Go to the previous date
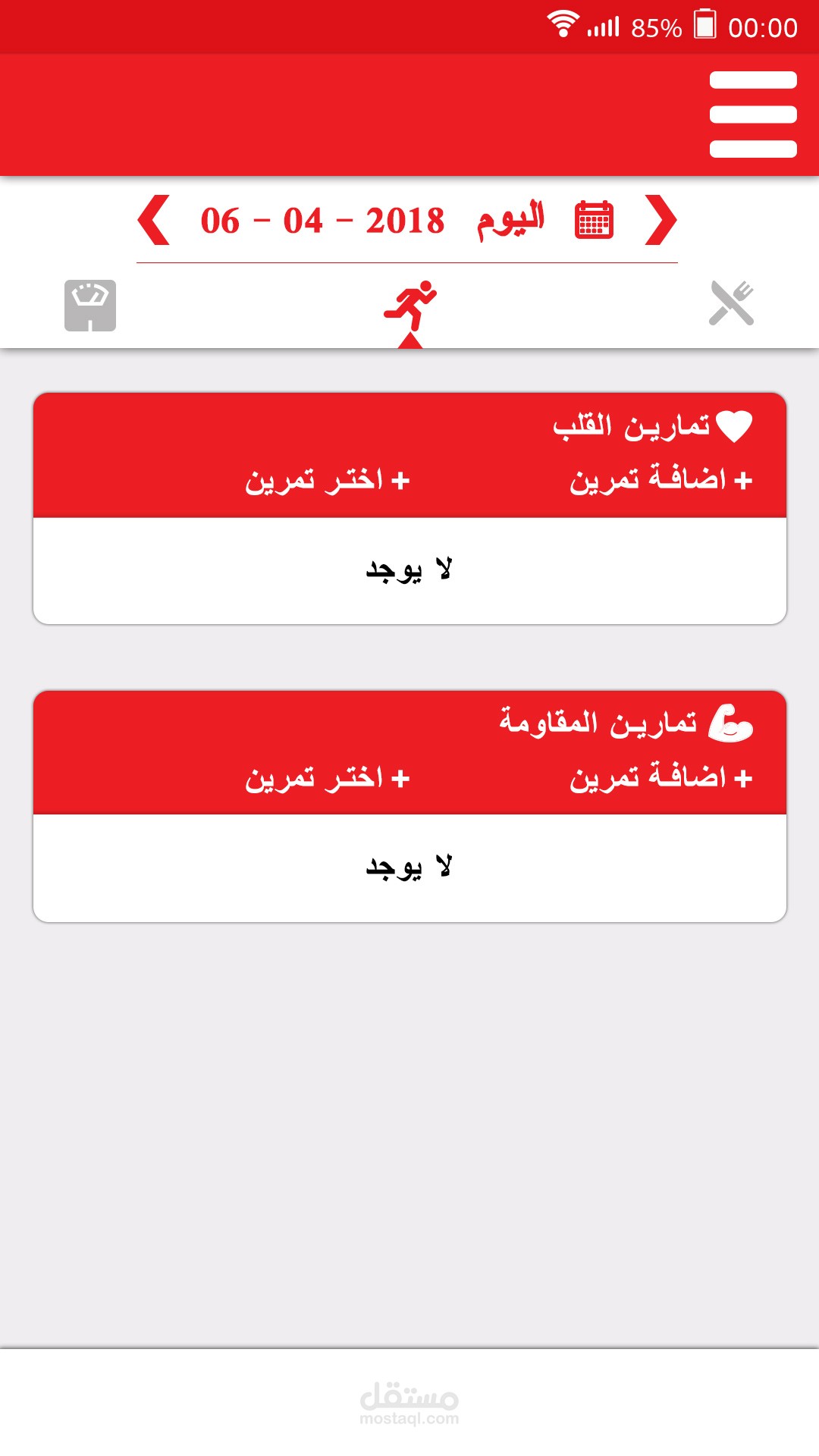819x1456 pixels. [x=154, y=220]
